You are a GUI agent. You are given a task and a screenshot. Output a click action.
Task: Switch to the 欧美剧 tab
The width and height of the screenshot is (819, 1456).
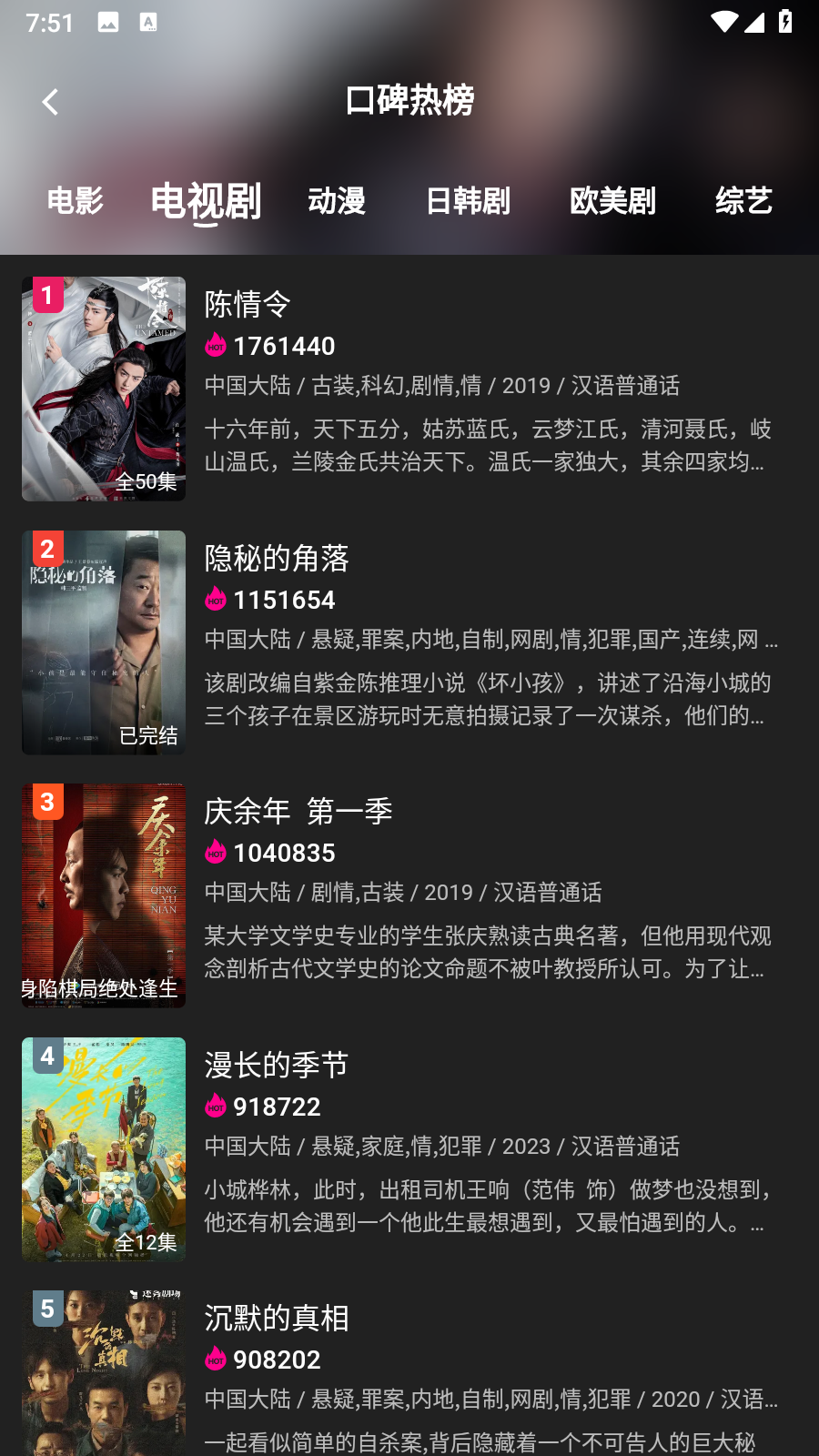coord(612,200)
